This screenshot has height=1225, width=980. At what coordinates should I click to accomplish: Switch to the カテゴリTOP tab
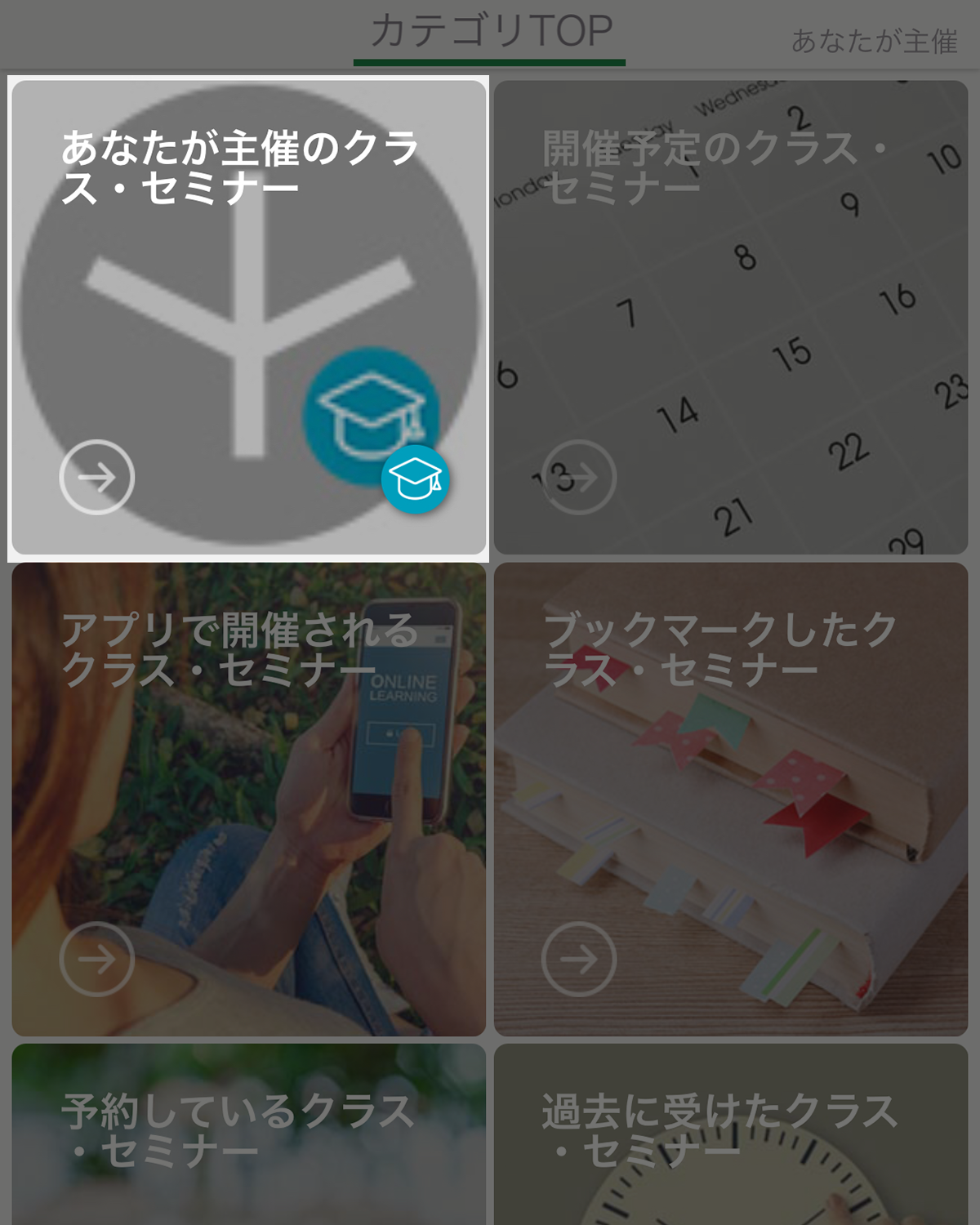490,33
